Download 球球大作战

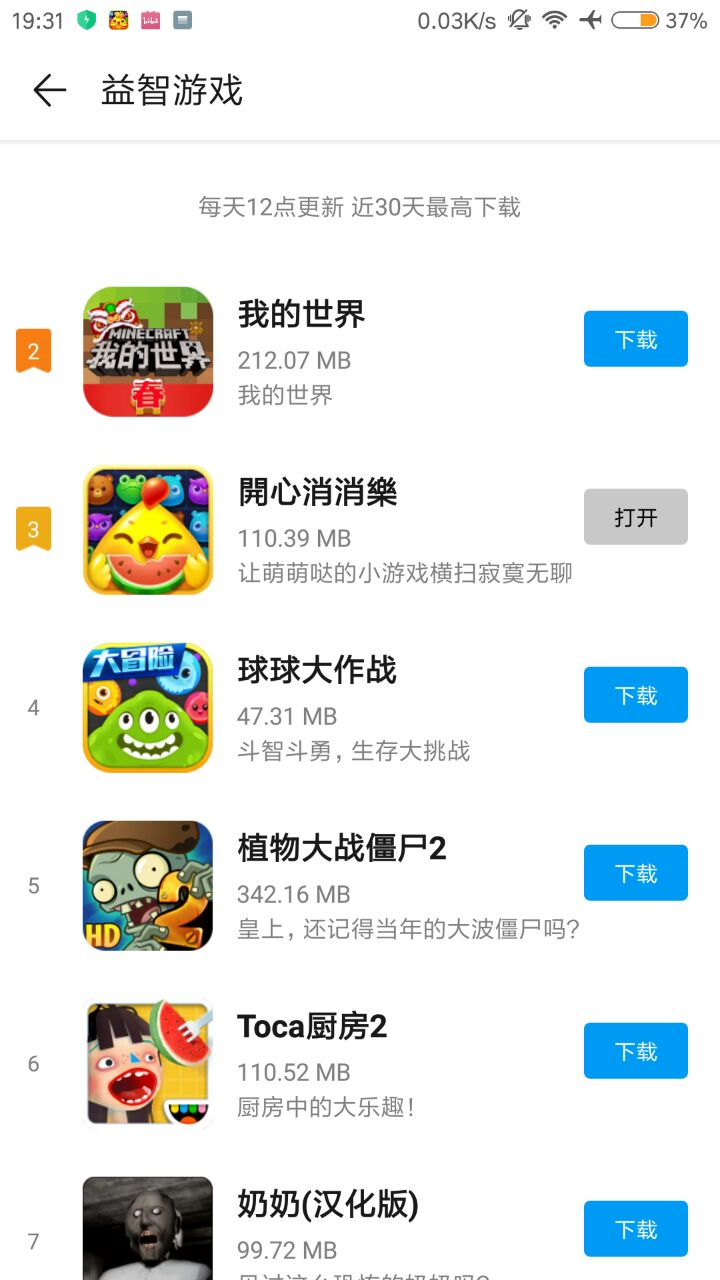tap(635, 695)
